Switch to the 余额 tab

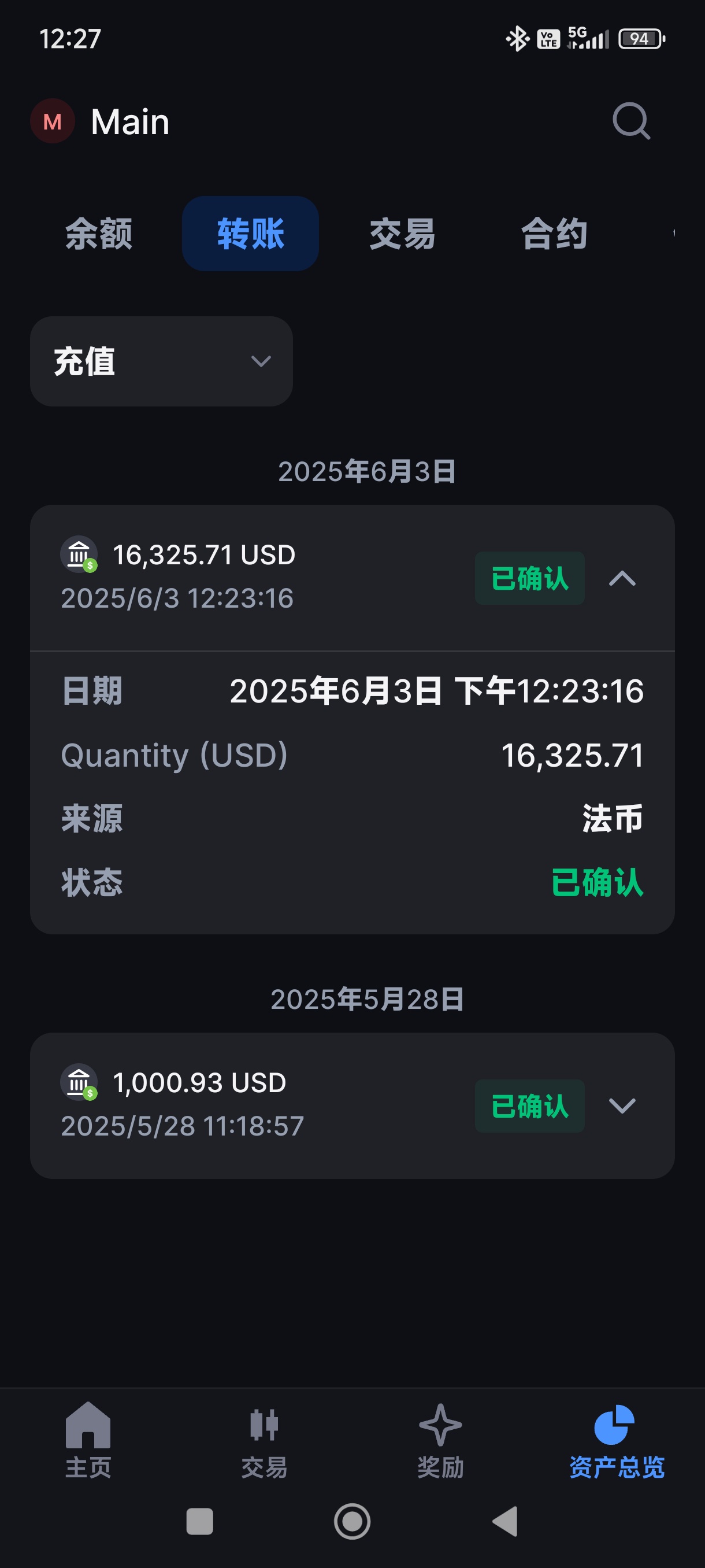click(x=99, y=234)
